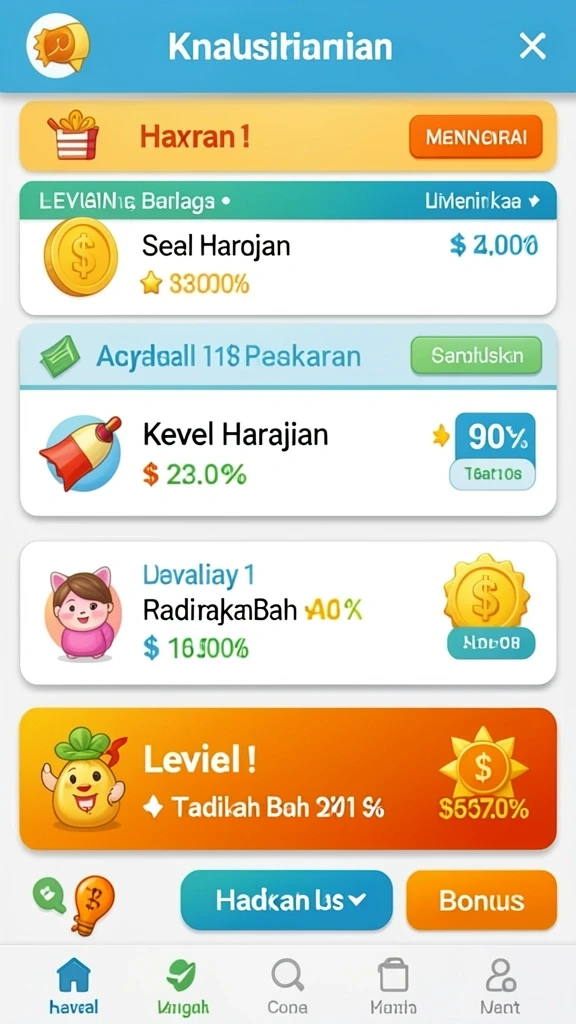Open the Cona search tab
The height and width of the screenshot is (1024, 576).
tap(287, 985)
